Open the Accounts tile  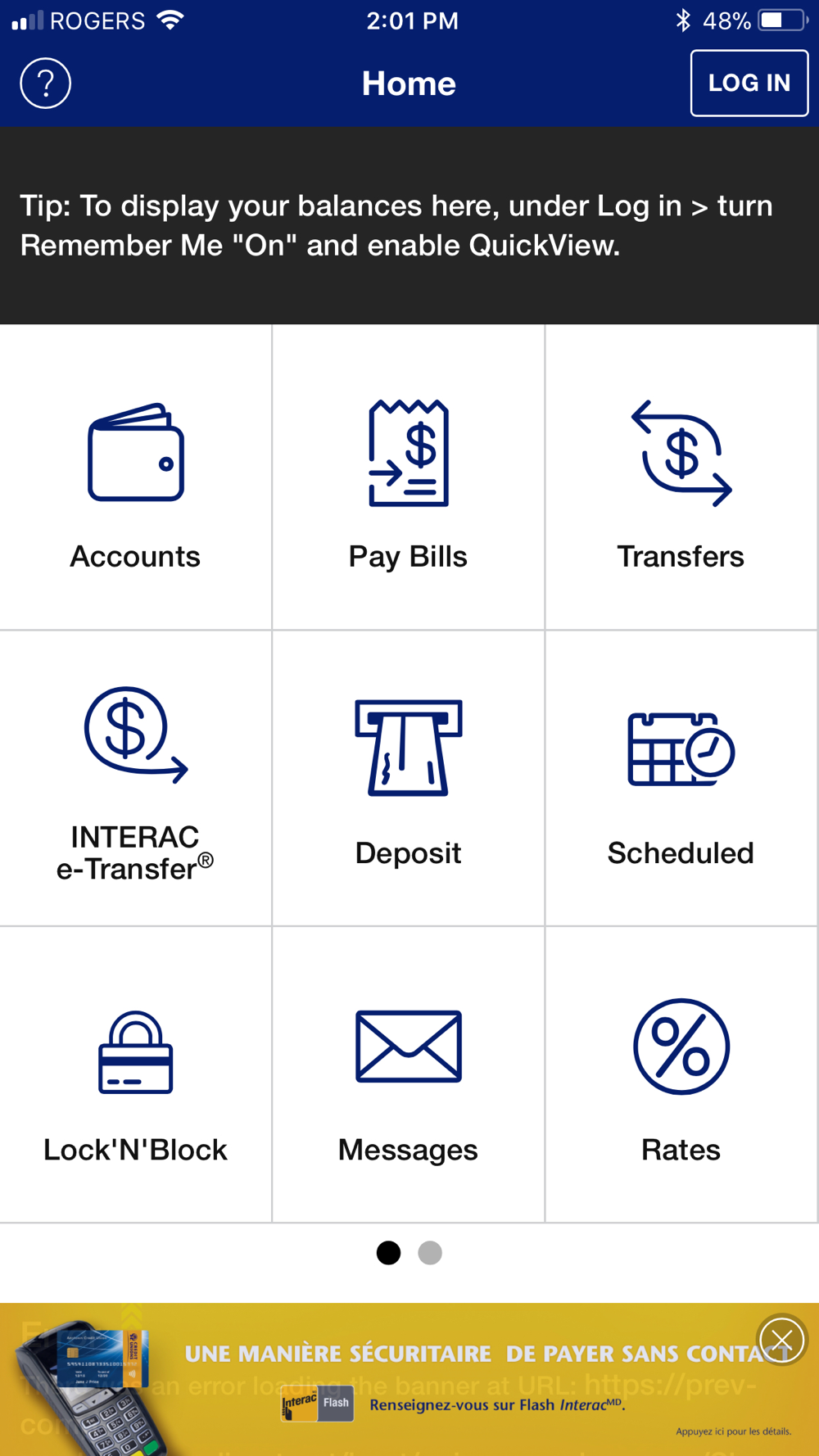click(x=135, y=479)
